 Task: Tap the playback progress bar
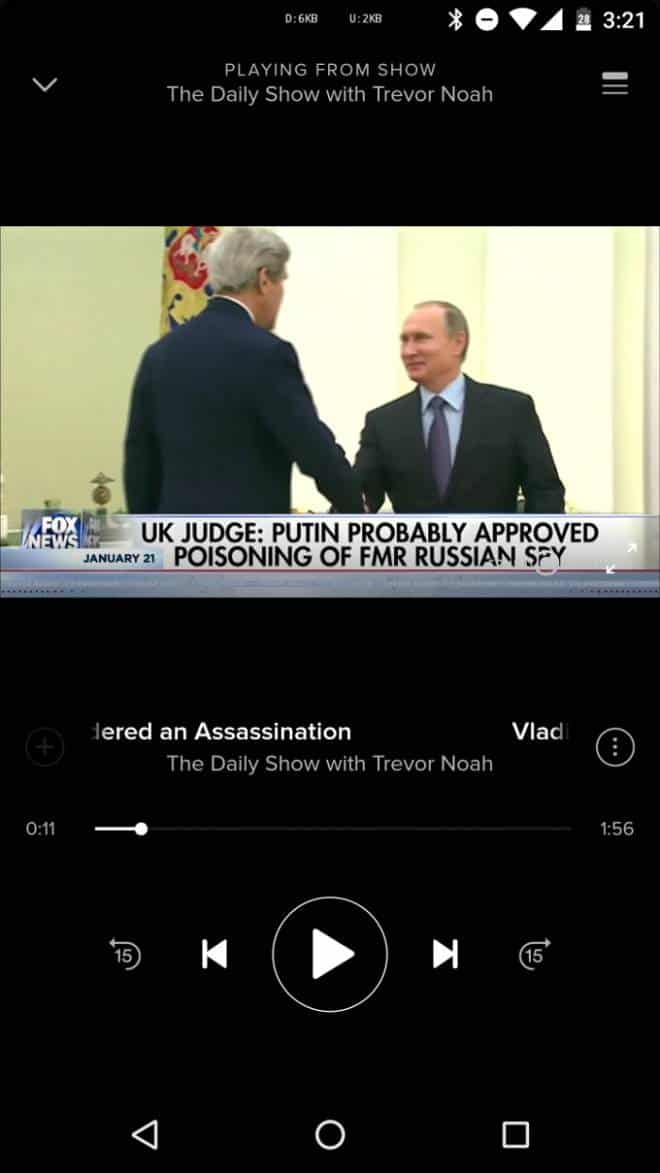[332, 829]
